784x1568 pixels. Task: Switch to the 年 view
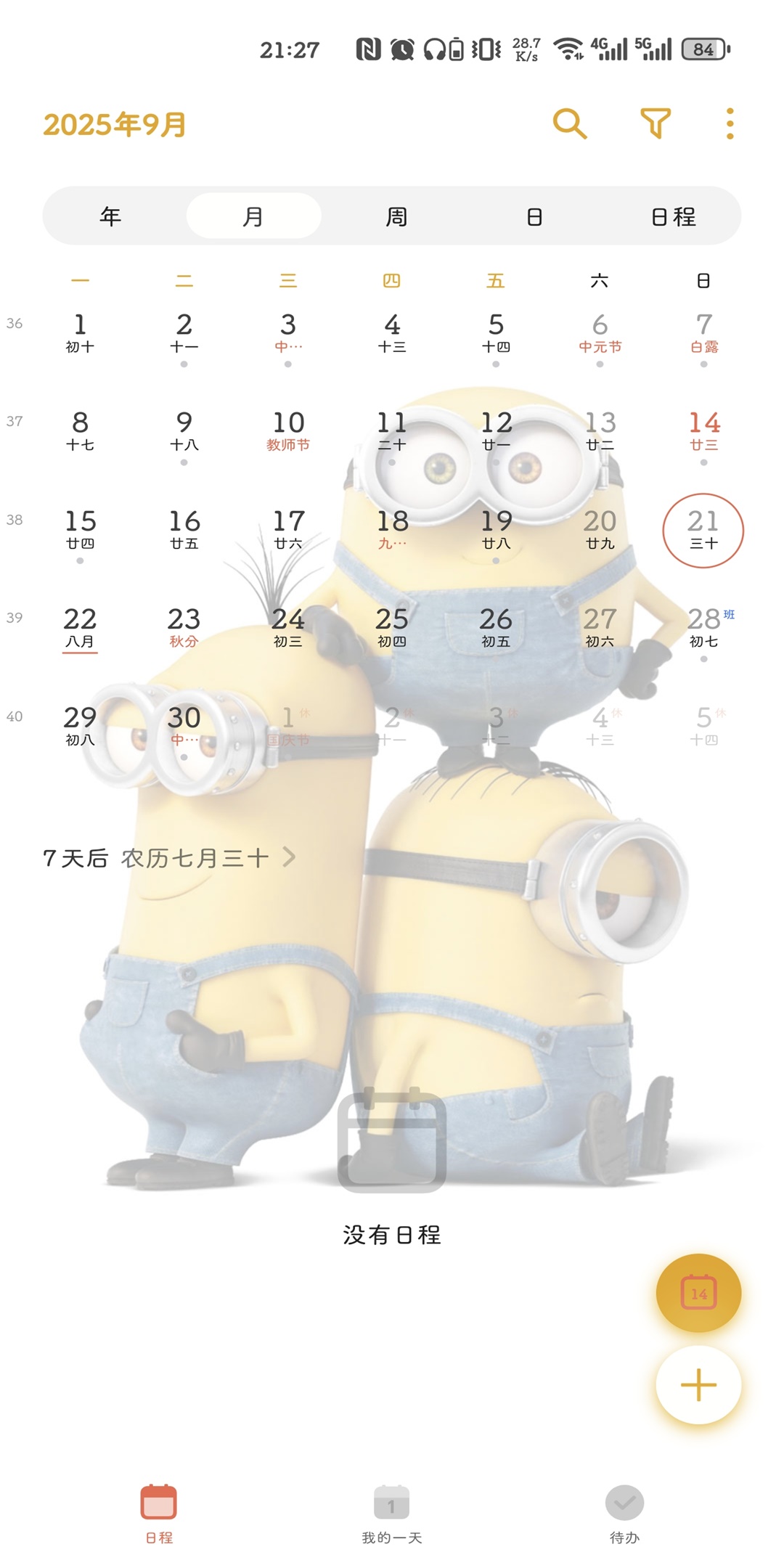point(110,216)
